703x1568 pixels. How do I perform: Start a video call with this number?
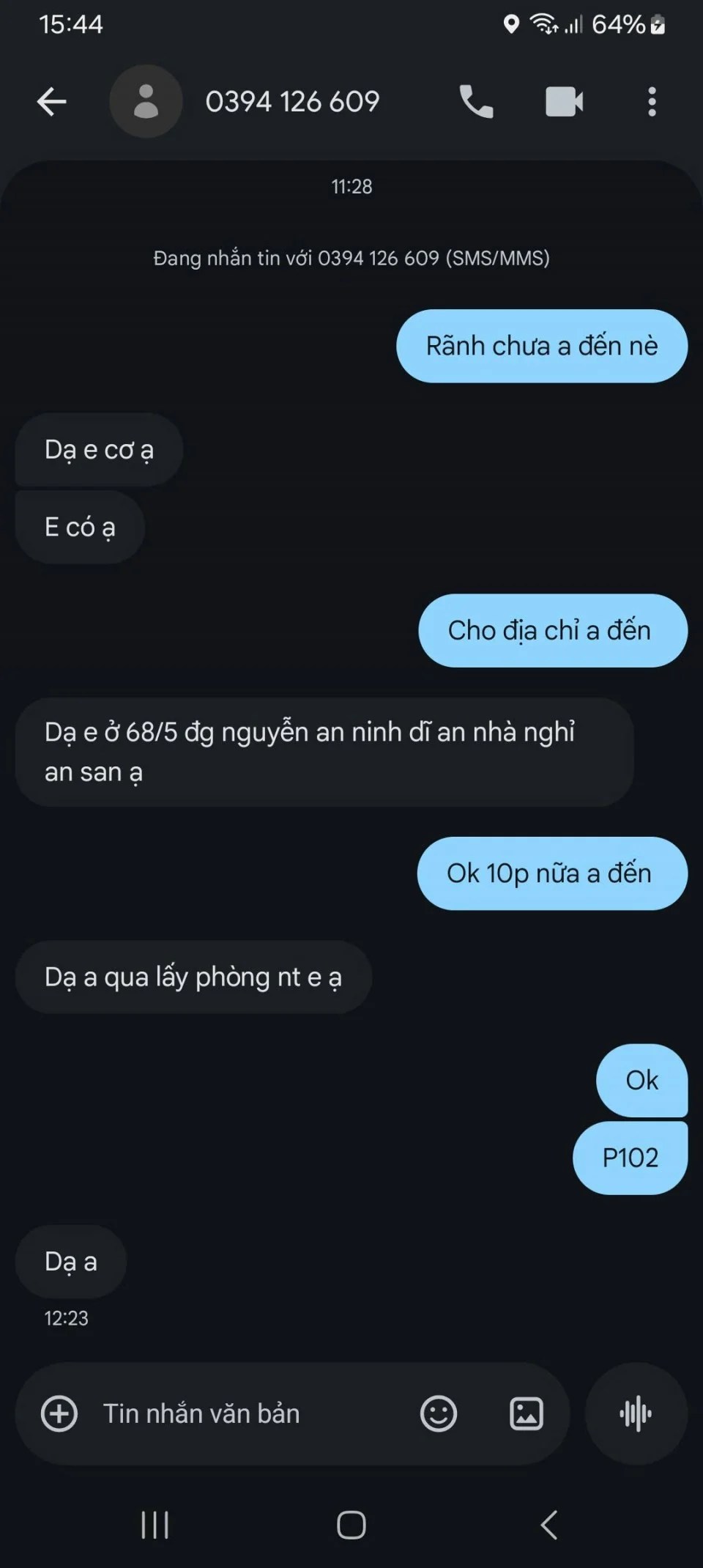pyautogui.click(x=564, y=101)
